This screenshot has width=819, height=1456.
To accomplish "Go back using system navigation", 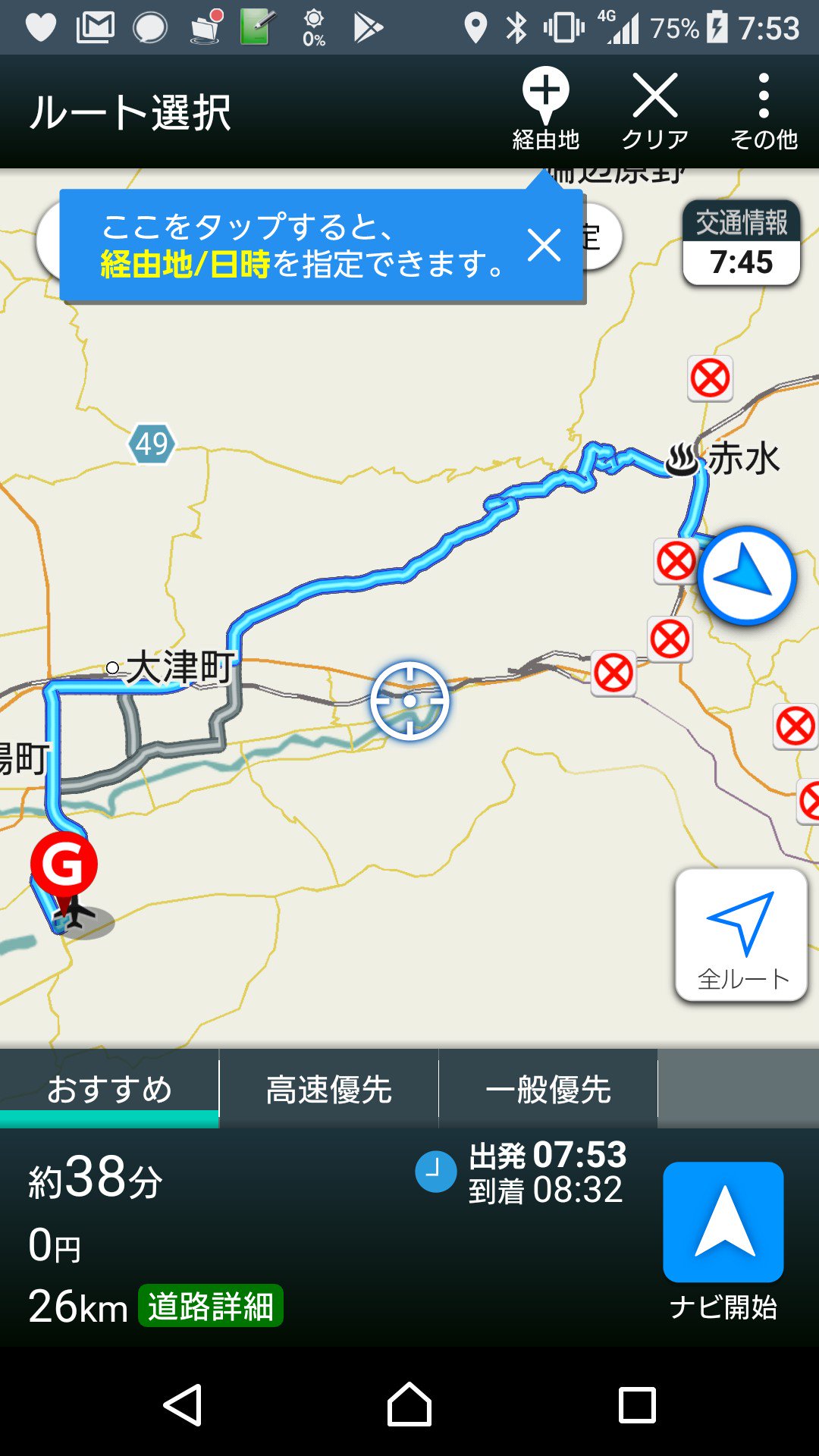I will [x=183, y=1404].
